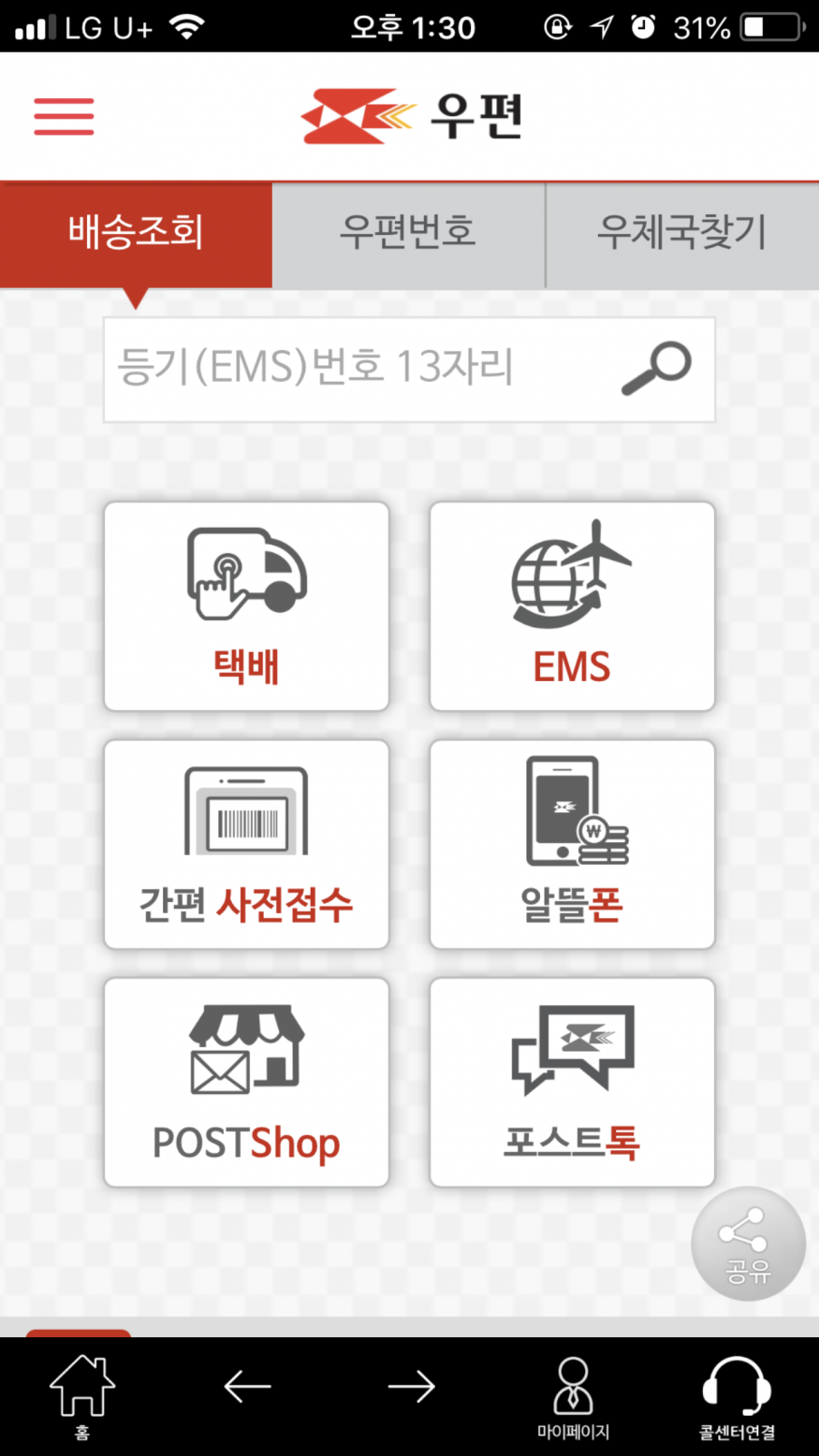
Task: Tap the 공유 share floating button
Action: coord(748,1244)
